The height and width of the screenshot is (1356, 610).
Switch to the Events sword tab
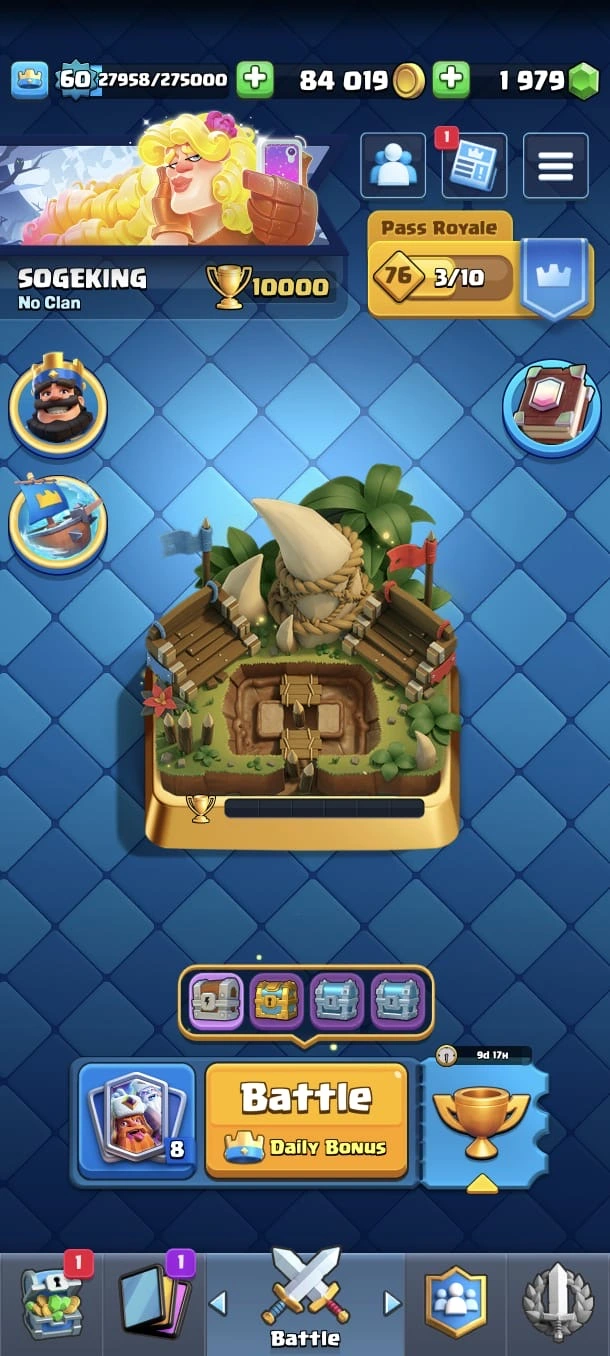point(558,1302)
